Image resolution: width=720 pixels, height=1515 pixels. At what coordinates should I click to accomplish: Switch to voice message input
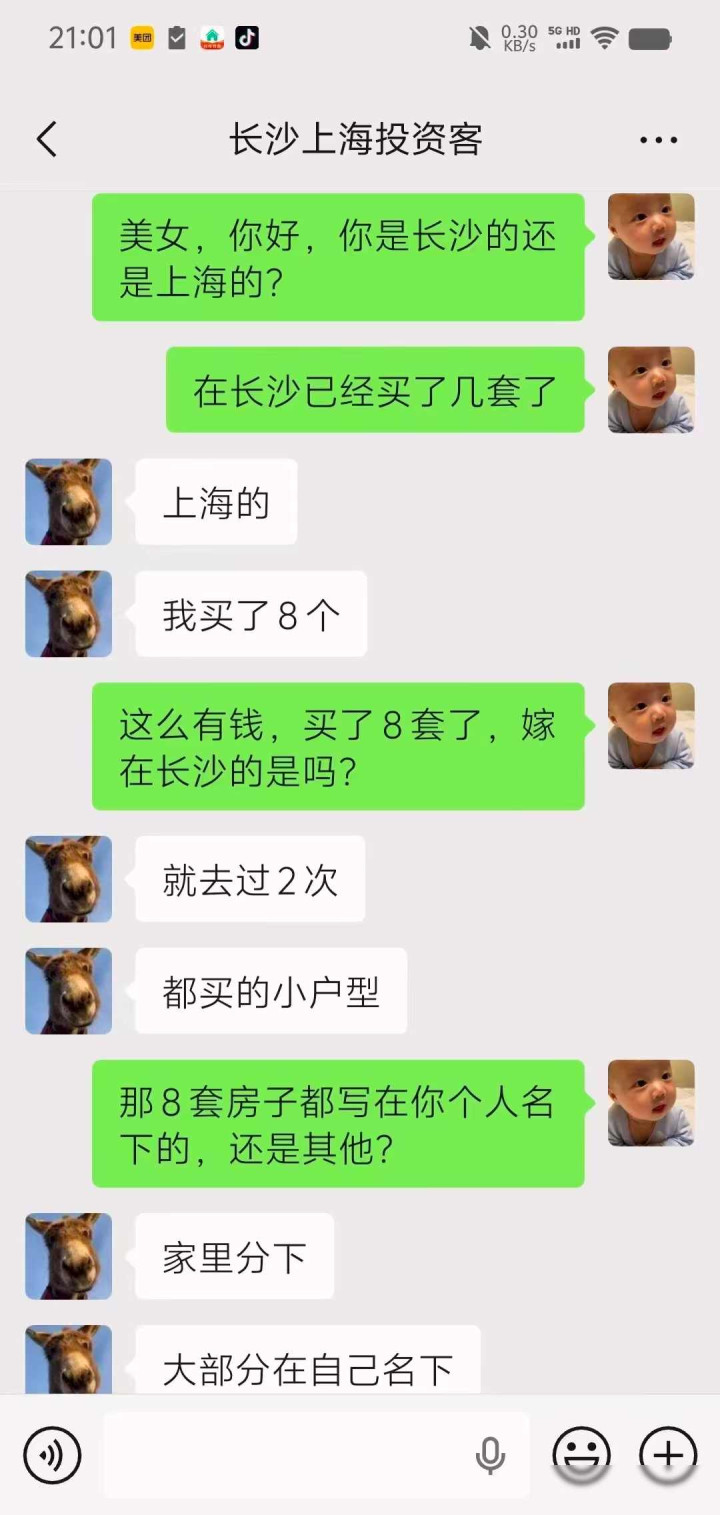click(x=52, y=1455)
